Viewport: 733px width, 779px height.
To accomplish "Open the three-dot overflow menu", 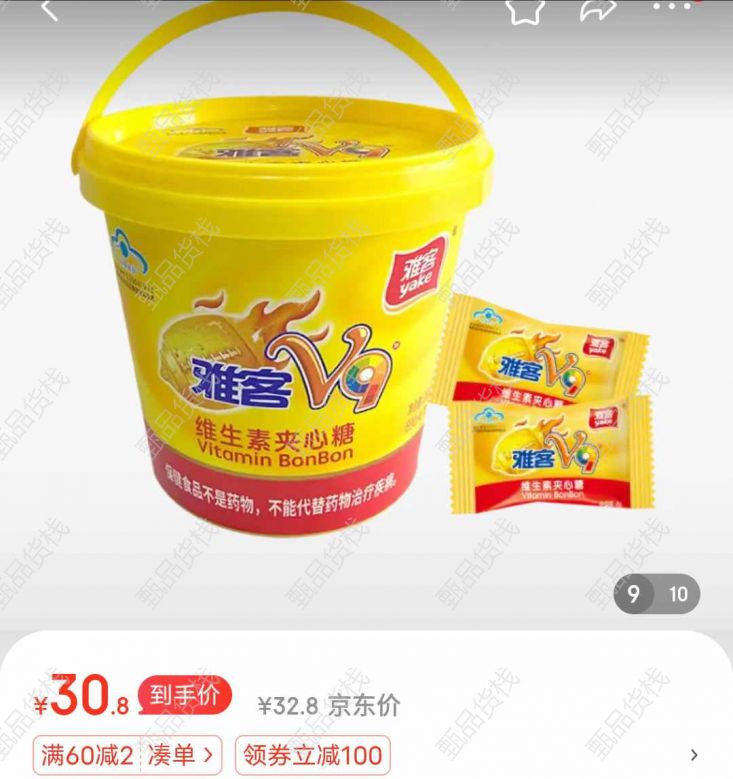I will point(671,7).
